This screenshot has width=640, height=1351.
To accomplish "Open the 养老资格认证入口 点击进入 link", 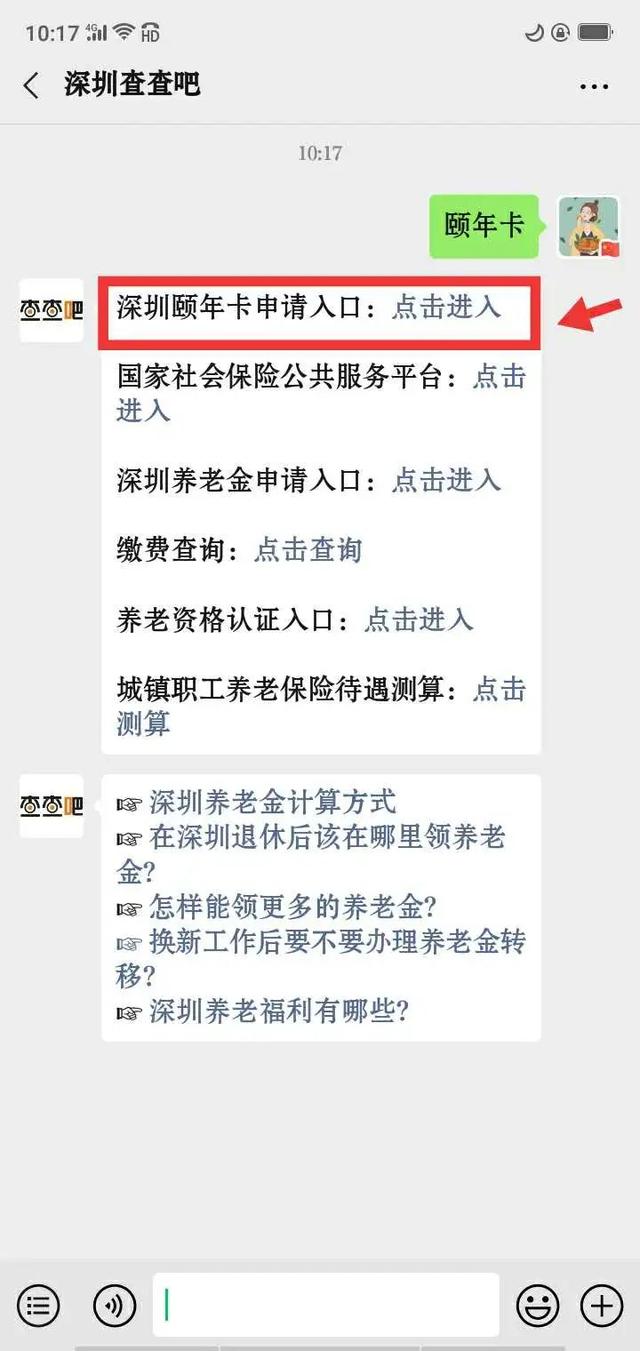I will tap(418, 620).
